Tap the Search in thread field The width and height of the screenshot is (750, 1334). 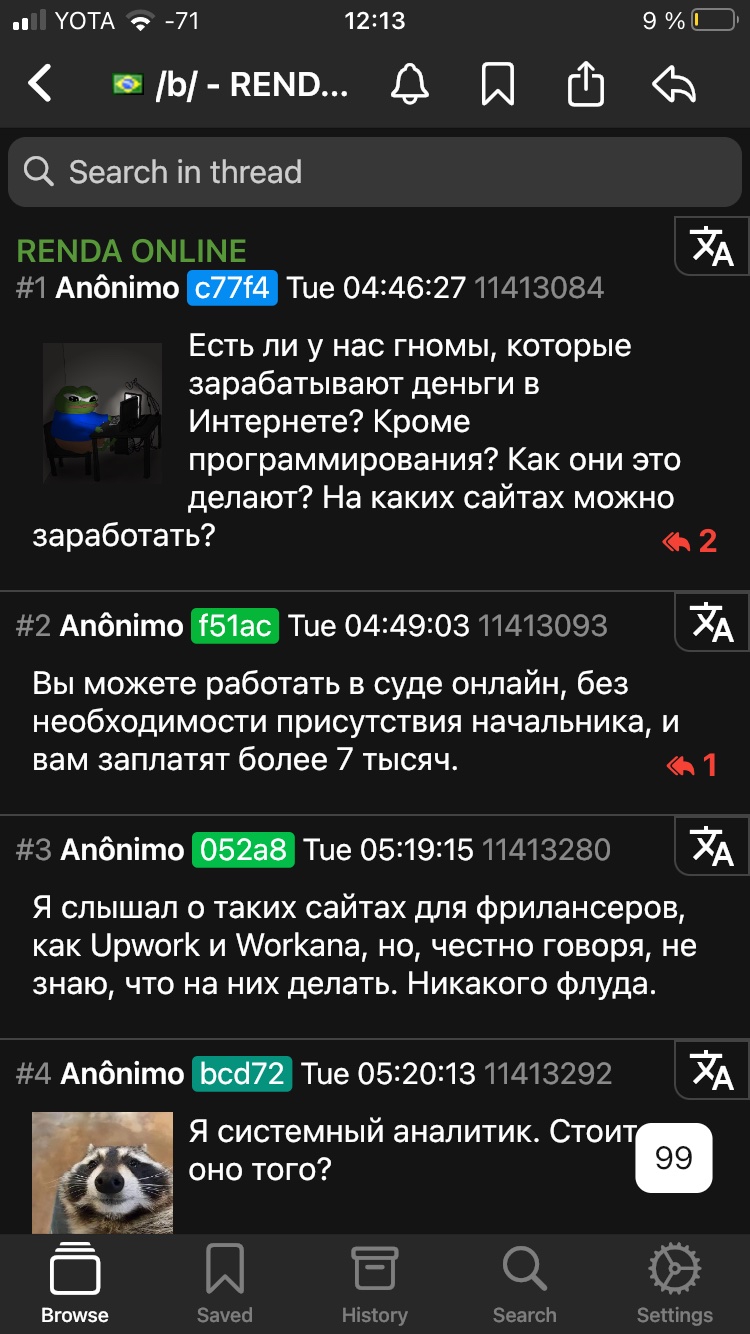(x=375, y=172)
